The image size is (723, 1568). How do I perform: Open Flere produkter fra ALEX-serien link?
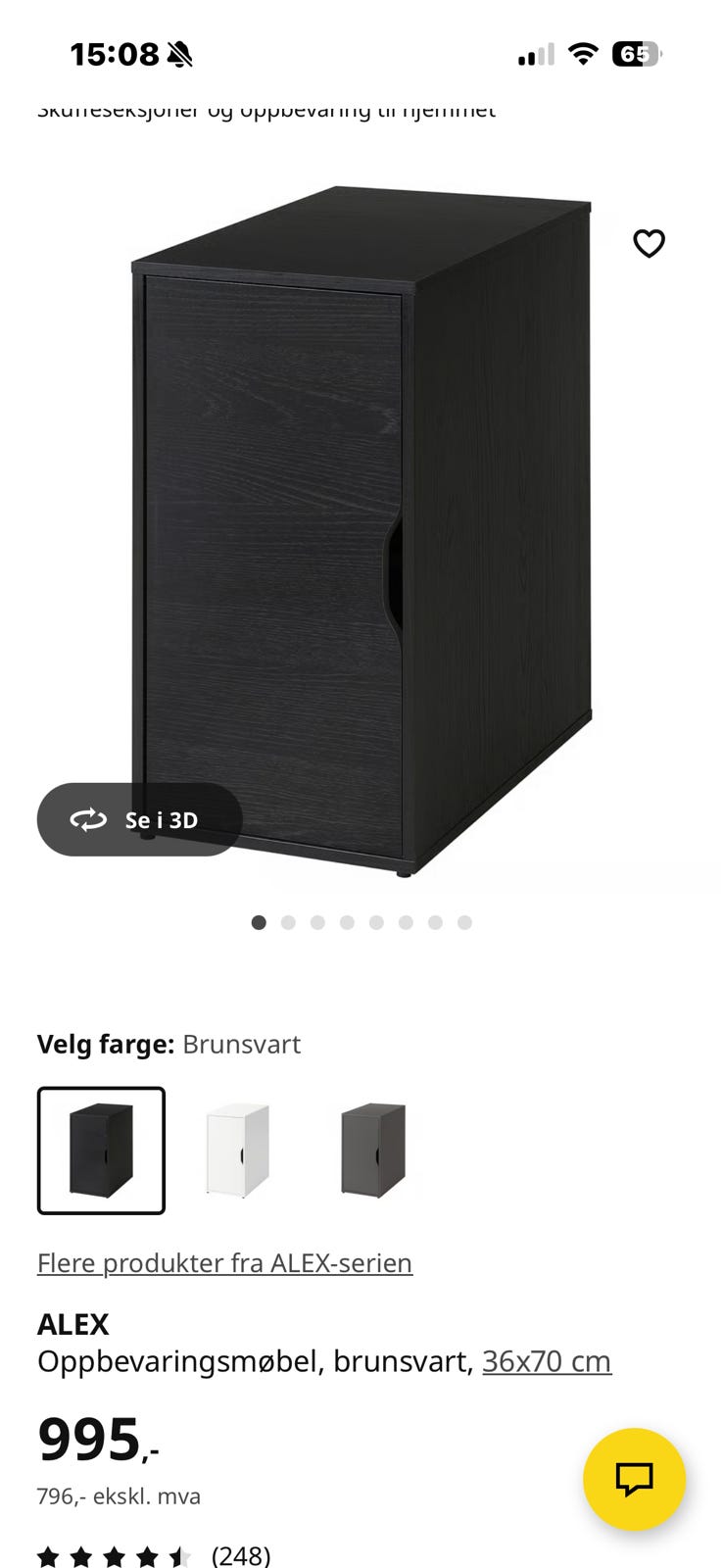(x=224, y=1263)
